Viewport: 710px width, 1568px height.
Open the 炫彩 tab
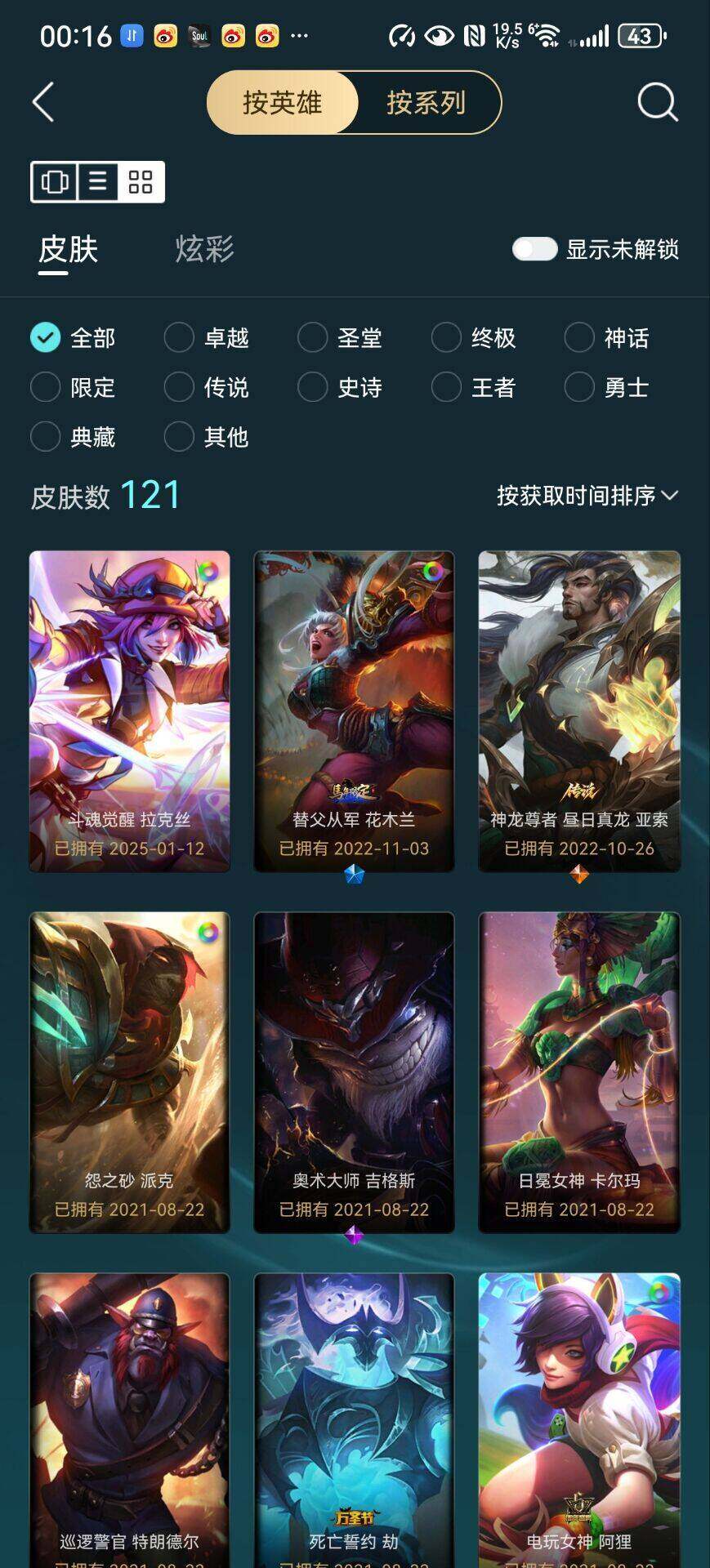(204, 249)
